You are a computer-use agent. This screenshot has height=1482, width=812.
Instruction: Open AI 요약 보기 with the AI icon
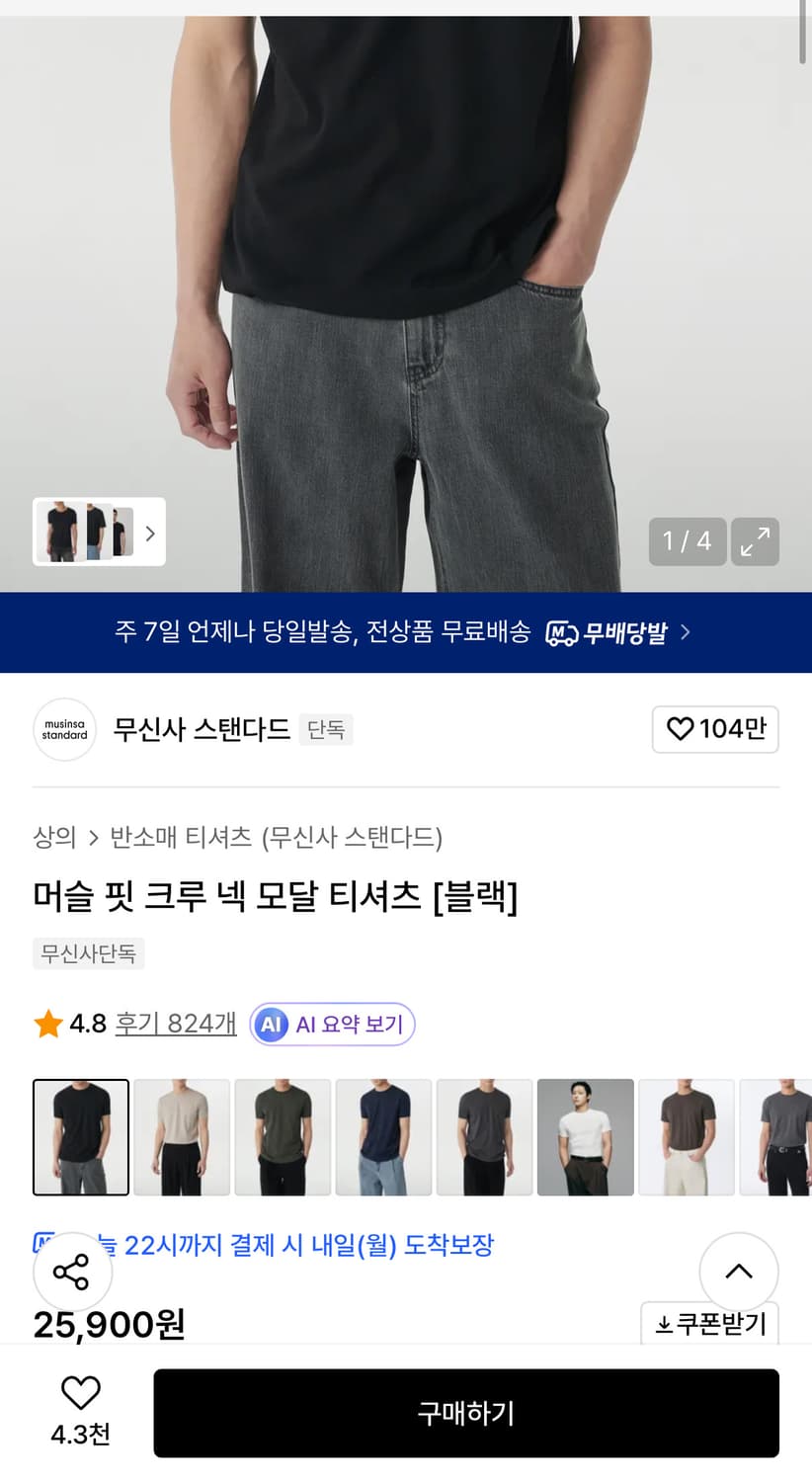tap(269, 1025)
